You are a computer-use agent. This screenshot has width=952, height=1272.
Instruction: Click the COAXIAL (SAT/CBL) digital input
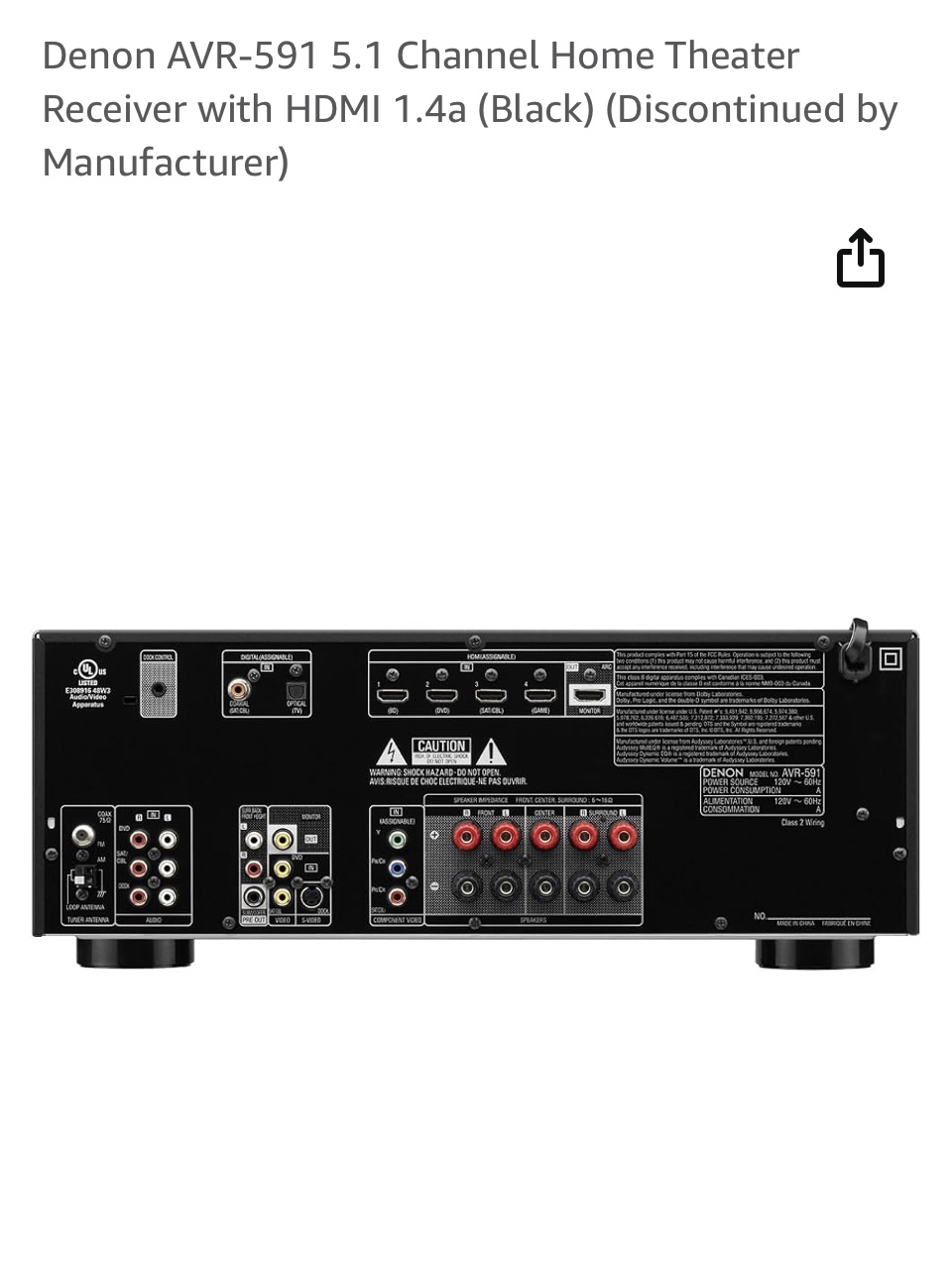(x=239, y=689)
